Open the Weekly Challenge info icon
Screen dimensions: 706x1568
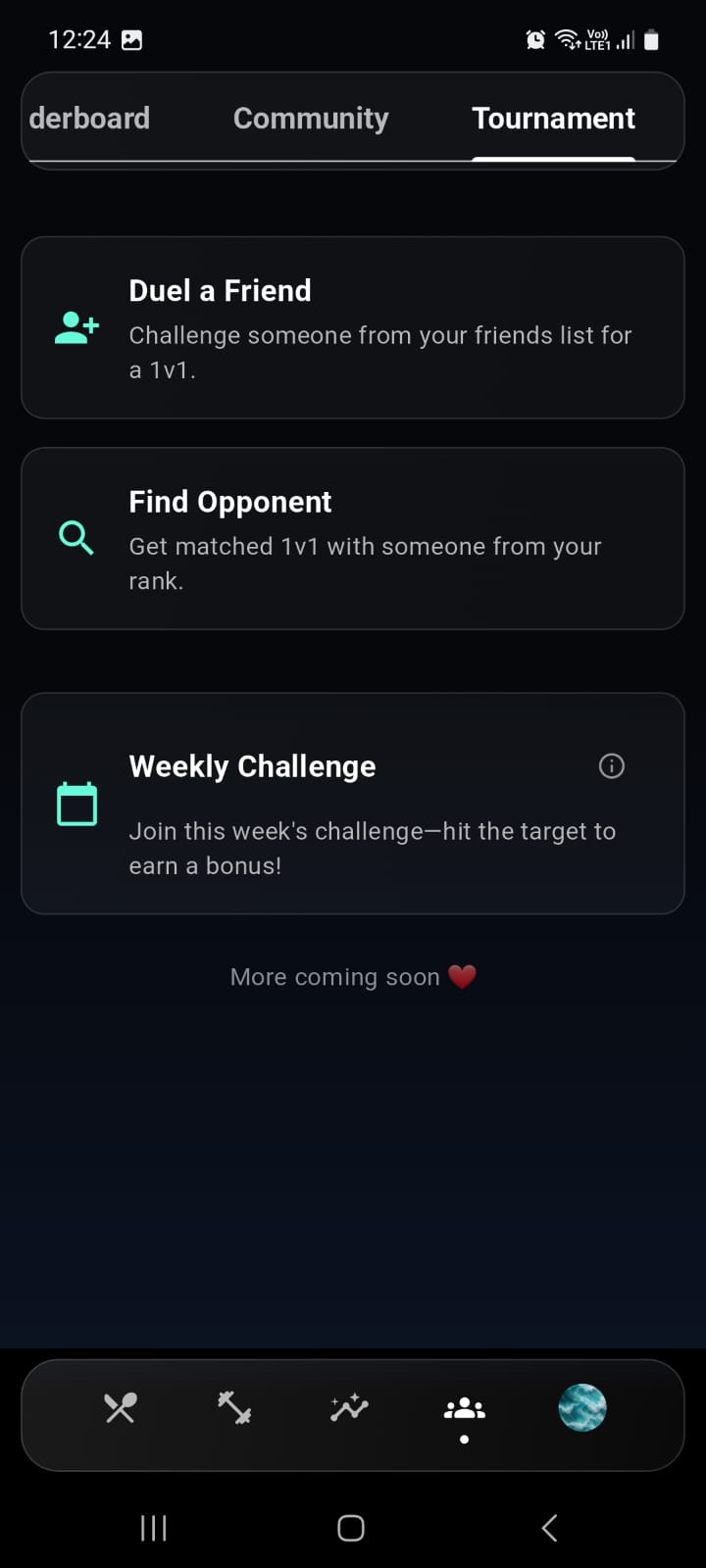(611, 765)
